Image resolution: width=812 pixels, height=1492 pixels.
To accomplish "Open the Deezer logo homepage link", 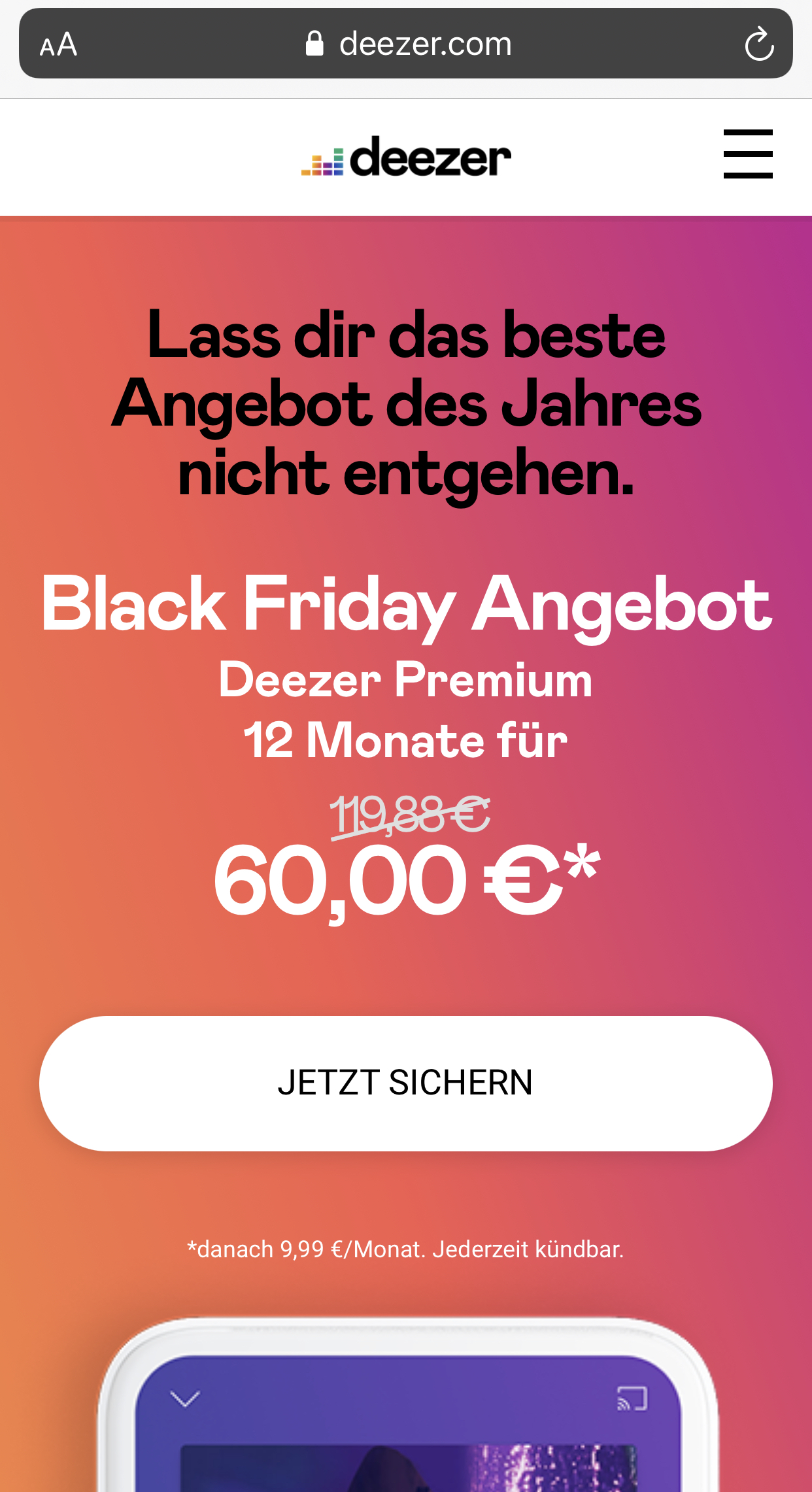I will click(x=406, y=158).
